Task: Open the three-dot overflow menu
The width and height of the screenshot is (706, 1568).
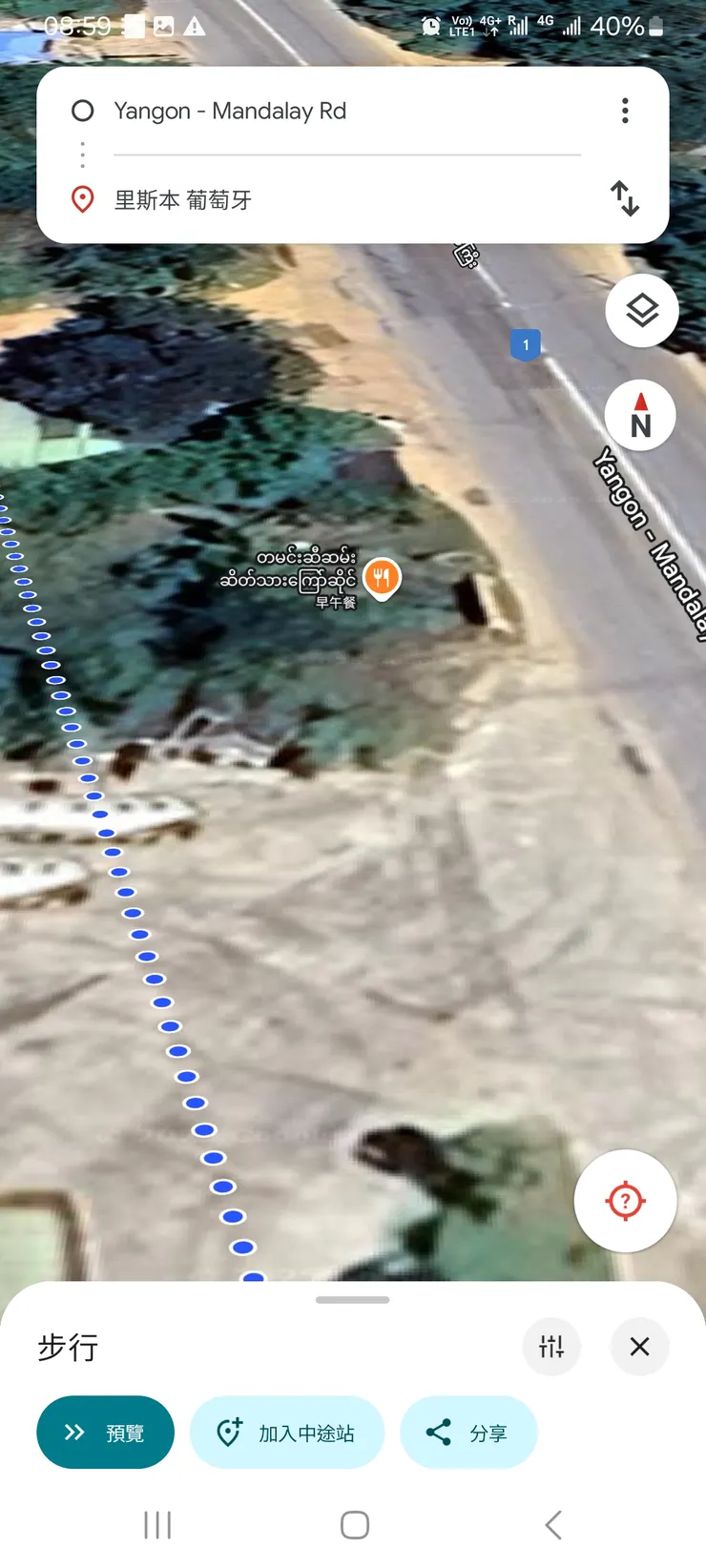Action: 625,111
